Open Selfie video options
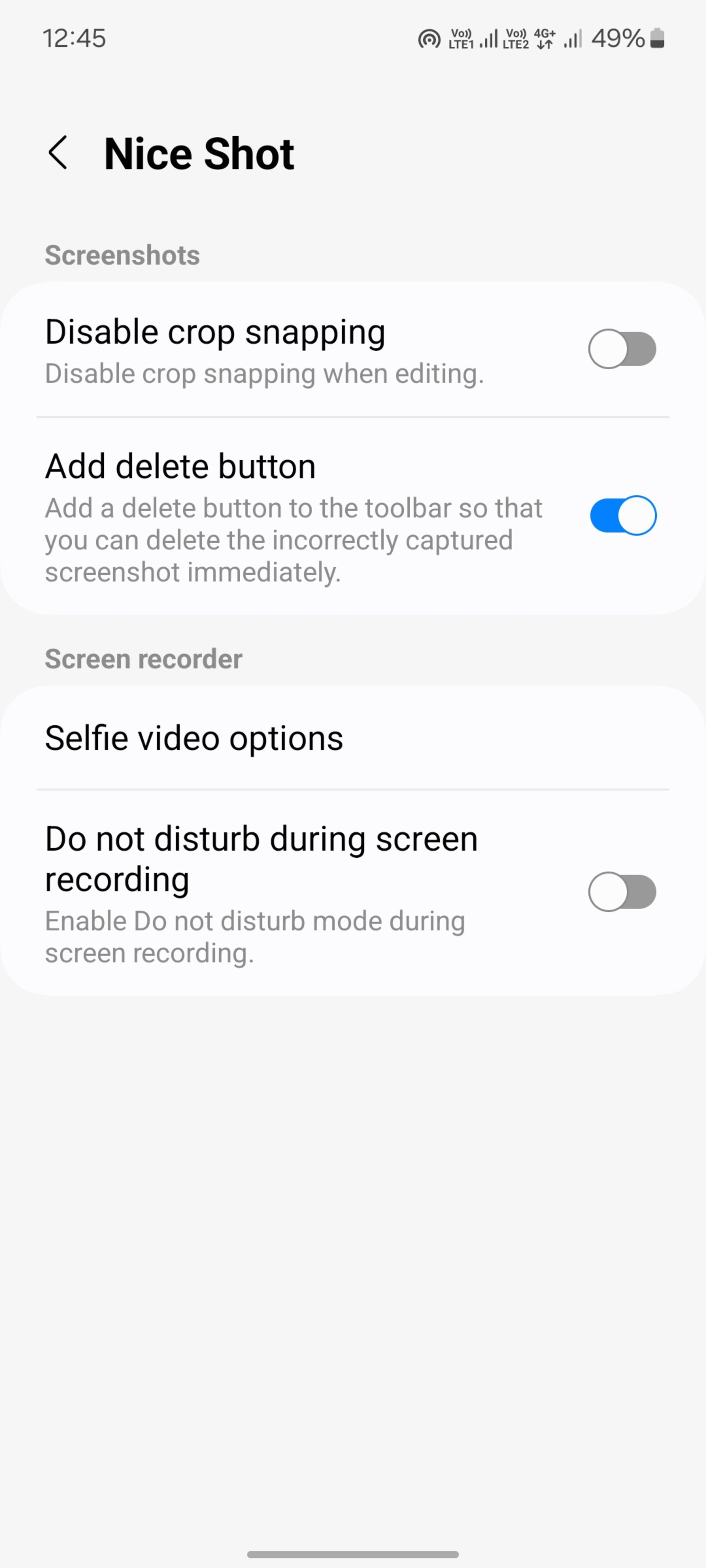This screenshot has height=1568, width=706. click(x=353, y=738)
